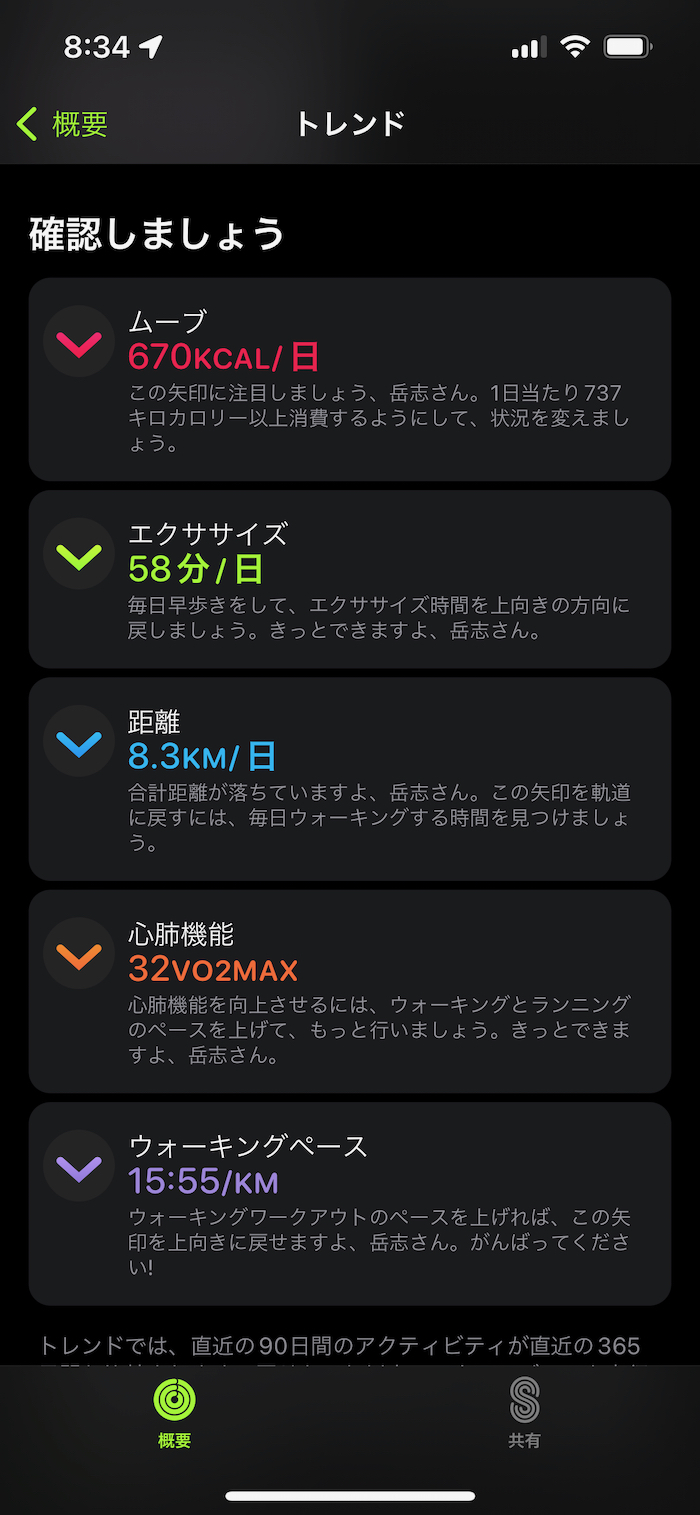Switch to the 共有 tab
The width and height of the screenshot is (700, 1515).
click(524, 1414)
